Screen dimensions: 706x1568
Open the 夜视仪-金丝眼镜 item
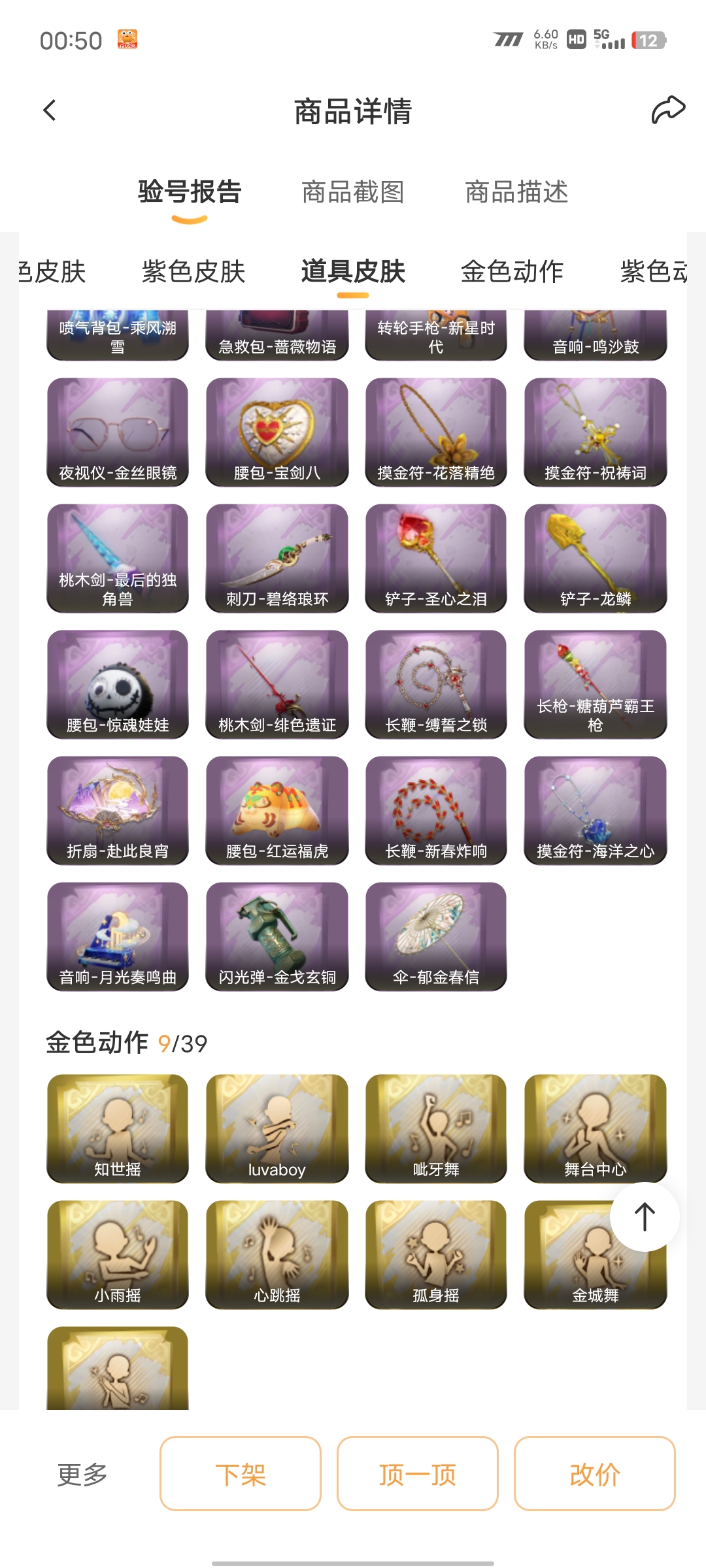point(118,432)
